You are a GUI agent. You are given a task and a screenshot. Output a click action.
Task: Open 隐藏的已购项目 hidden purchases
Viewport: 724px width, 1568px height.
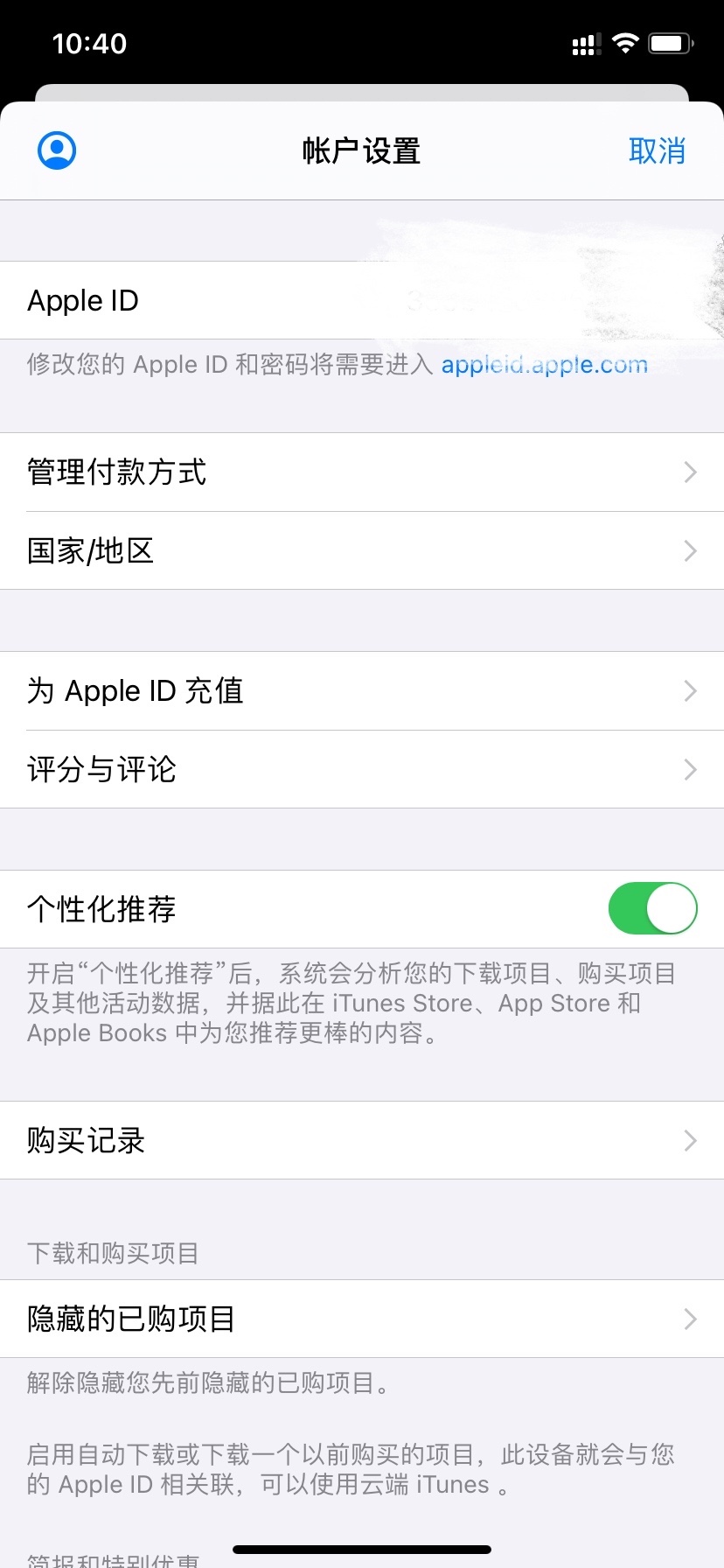[362, 1319]
